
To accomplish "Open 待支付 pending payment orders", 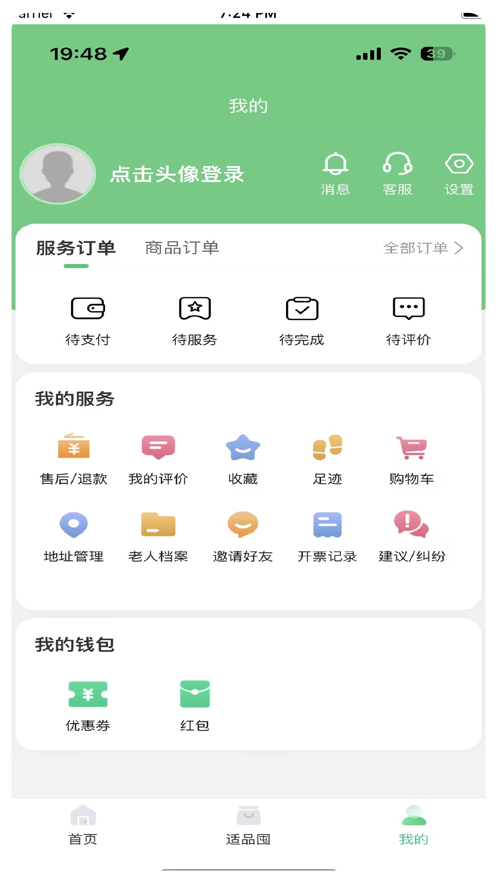I will pyautogui.click(x=88, y=321).
